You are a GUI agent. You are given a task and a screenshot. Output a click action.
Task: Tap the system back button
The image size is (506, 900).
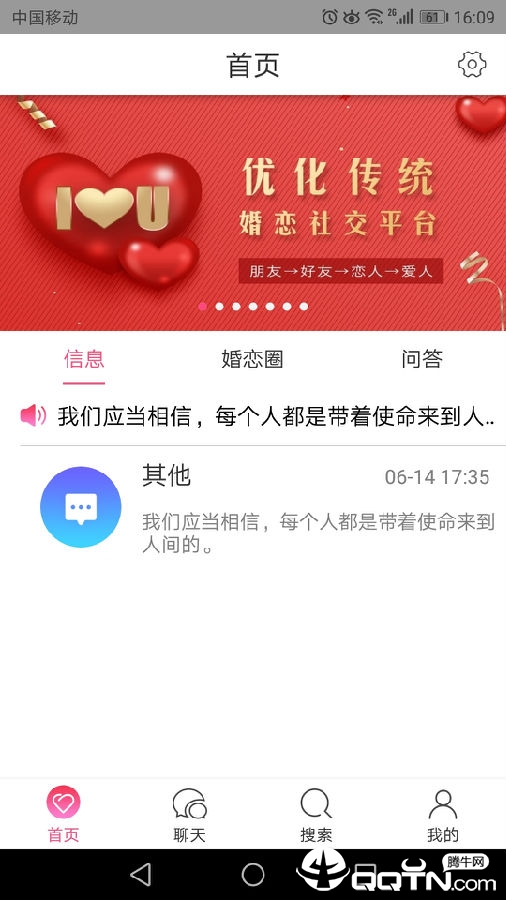[141, 875]
